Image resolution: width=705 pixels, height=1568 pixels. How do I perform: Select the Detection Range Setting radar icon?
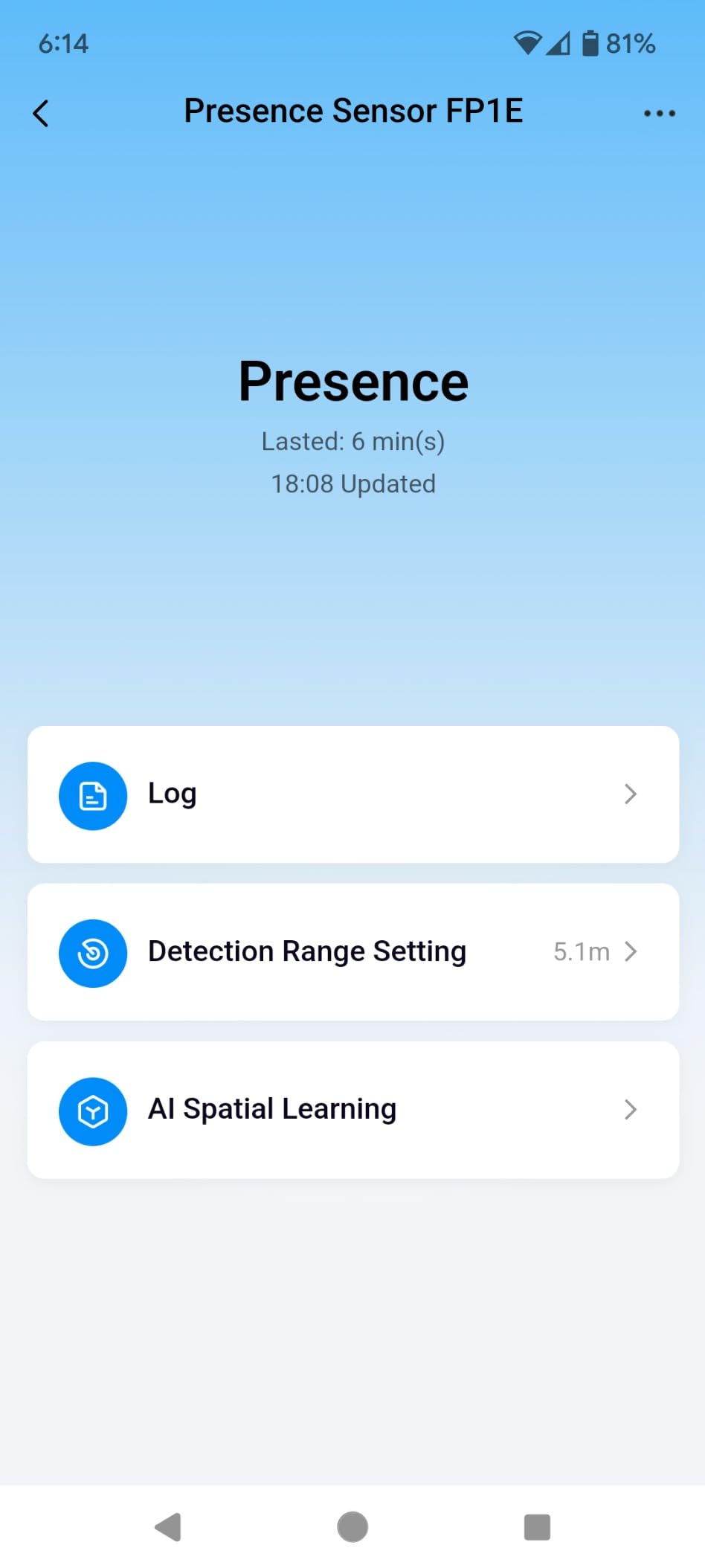click(92, 954)
